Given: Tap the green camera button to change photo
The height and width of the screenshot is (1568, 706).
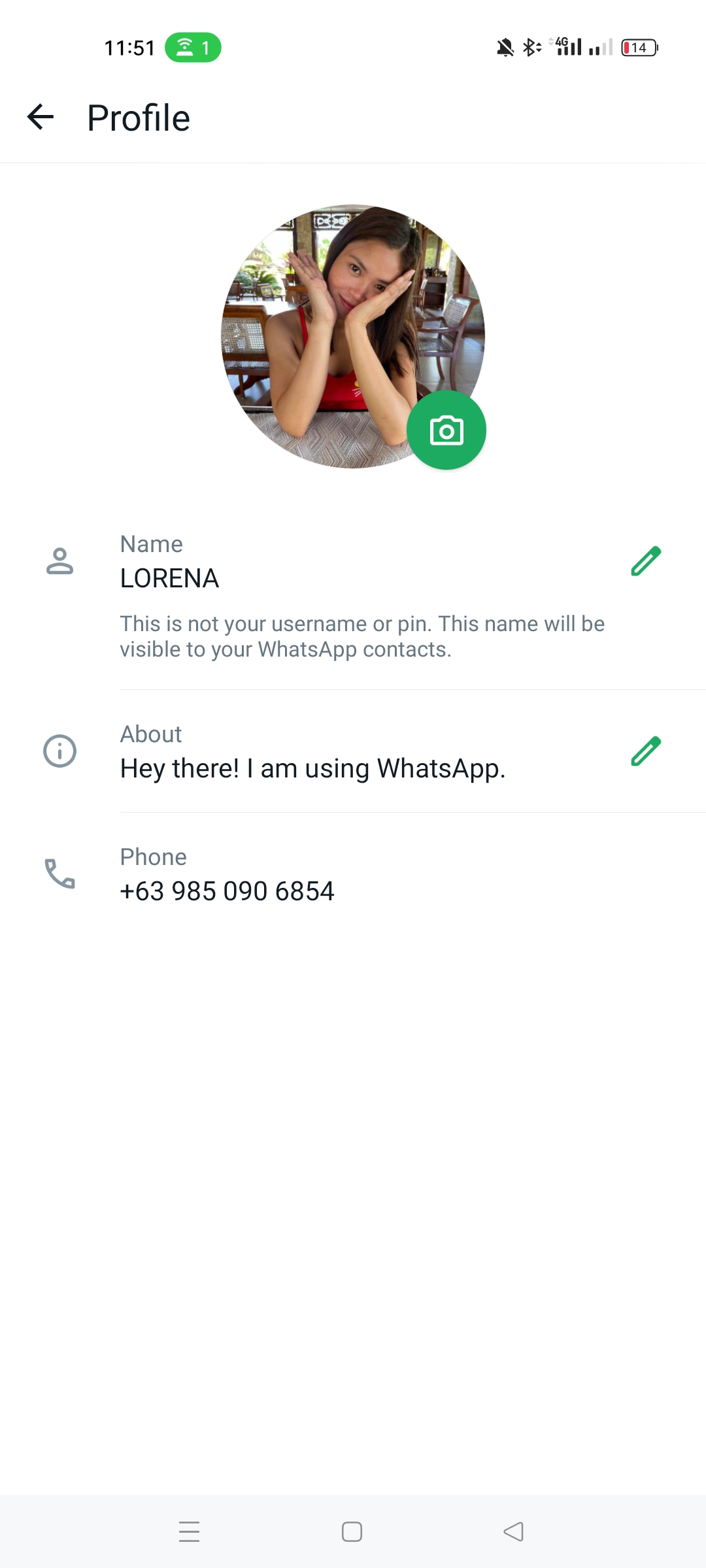Looking at the screenshot, I should tap(446, 430).
